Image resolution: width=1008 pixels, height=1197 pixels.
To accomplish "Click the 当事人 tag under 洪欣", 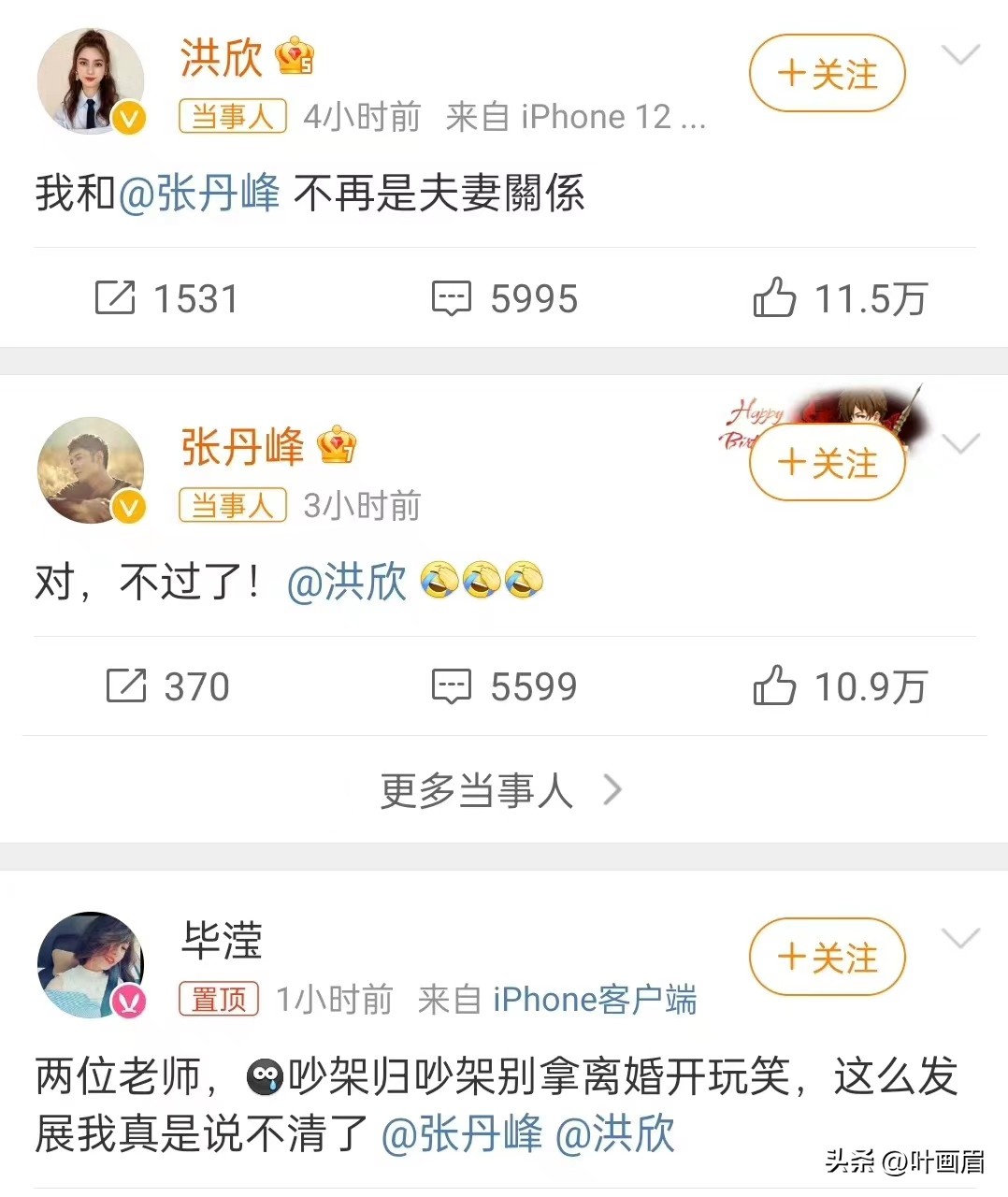I will (231, 117).
